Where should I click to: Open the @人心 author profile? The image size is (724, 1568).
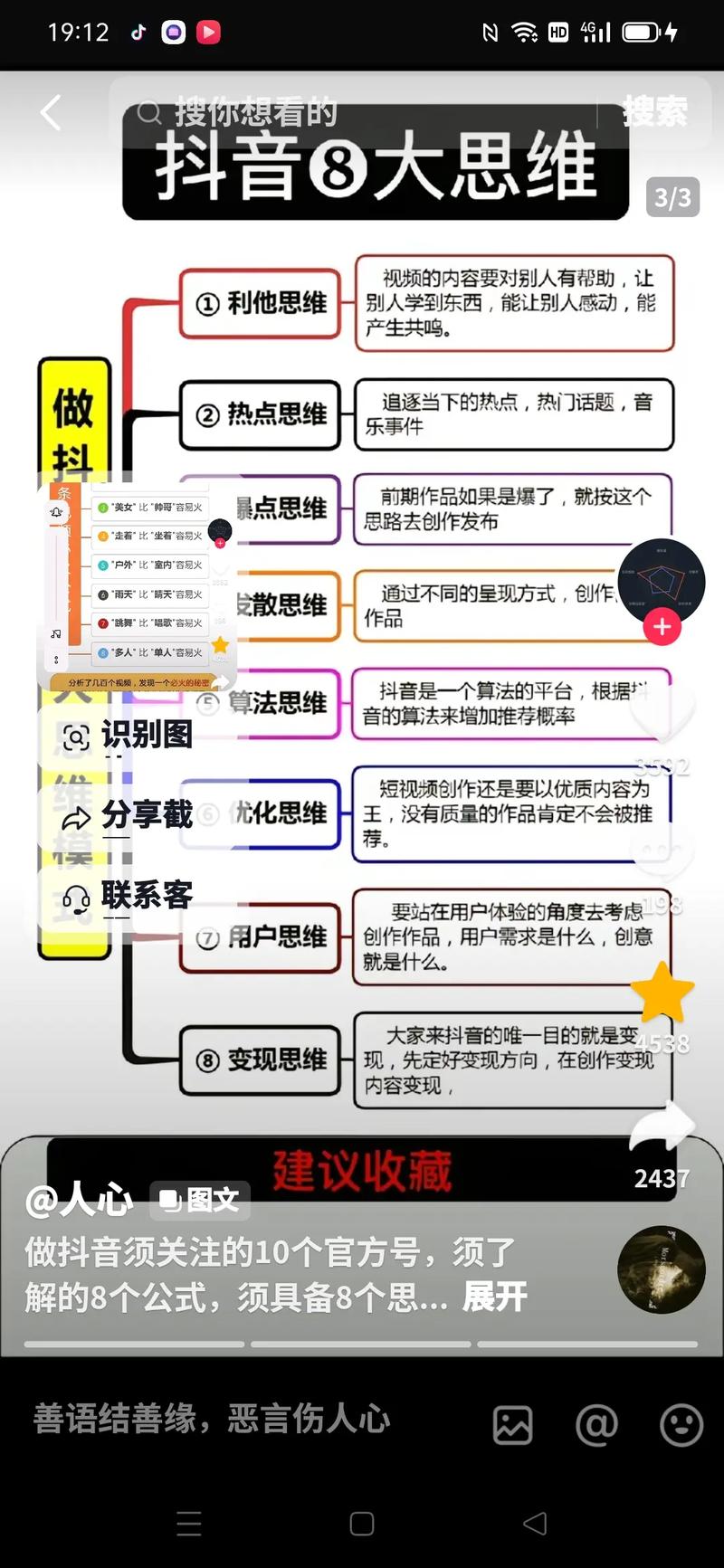pyautogui.click(x=80, y=1200)
